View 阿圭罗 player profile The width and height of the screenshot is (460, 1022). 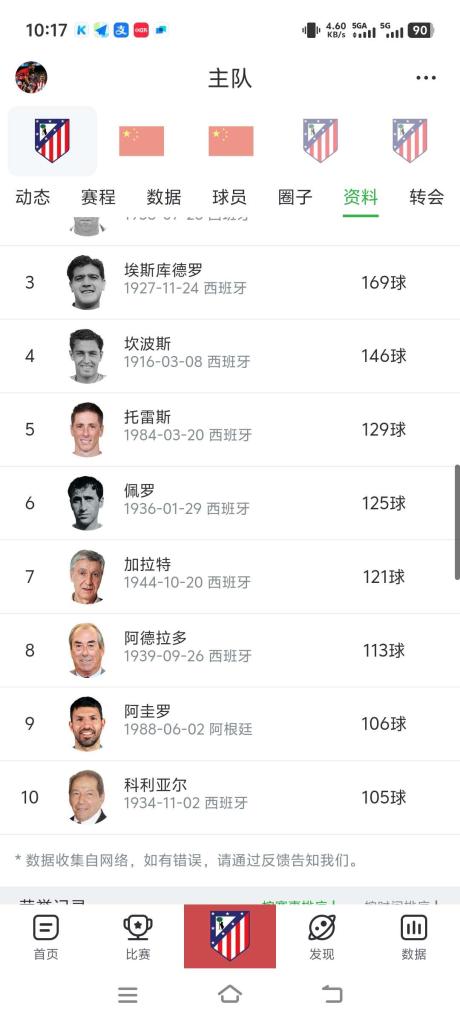[230, 723]
